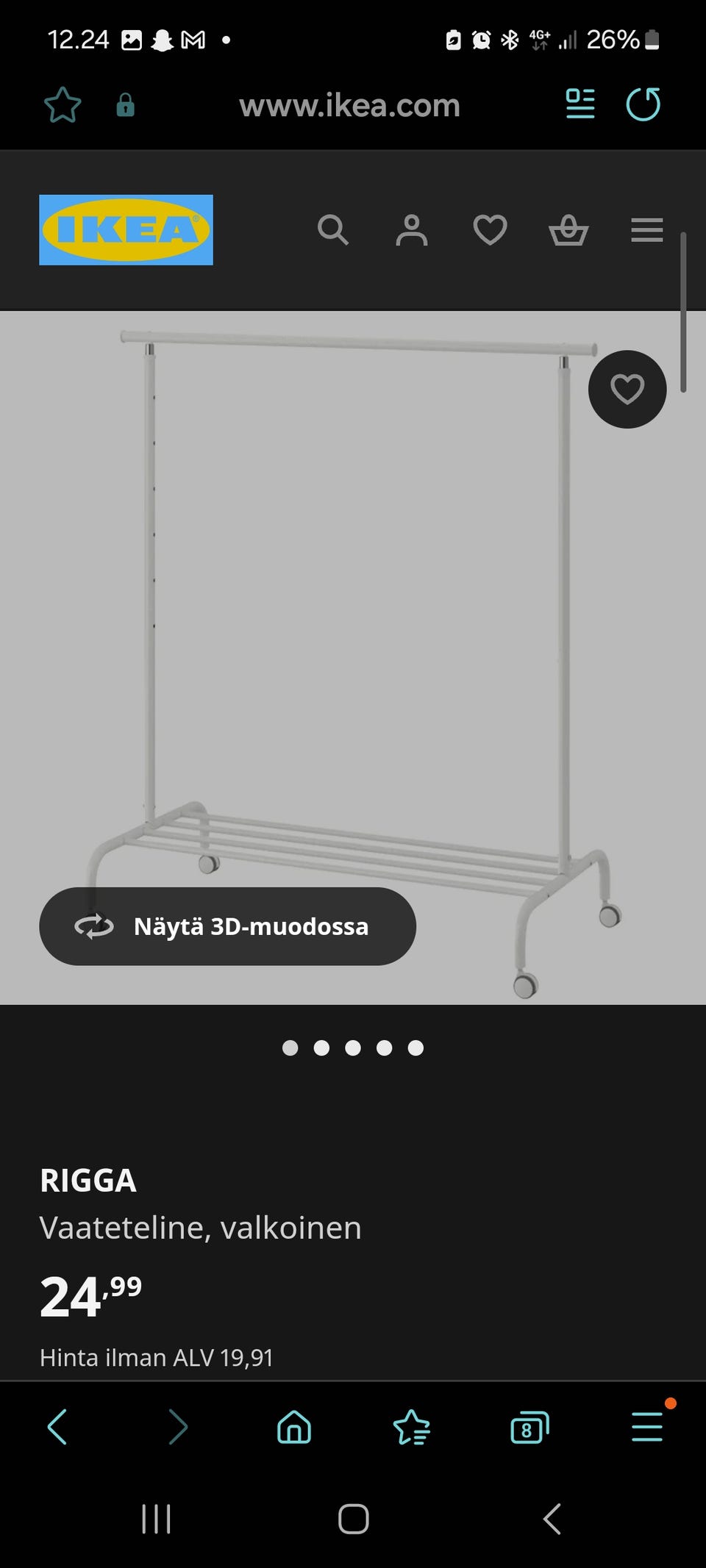The width and height of the screenshot is (706, 1568).
Task: Open the browser home page
Action: click(x=294, y=1427)
